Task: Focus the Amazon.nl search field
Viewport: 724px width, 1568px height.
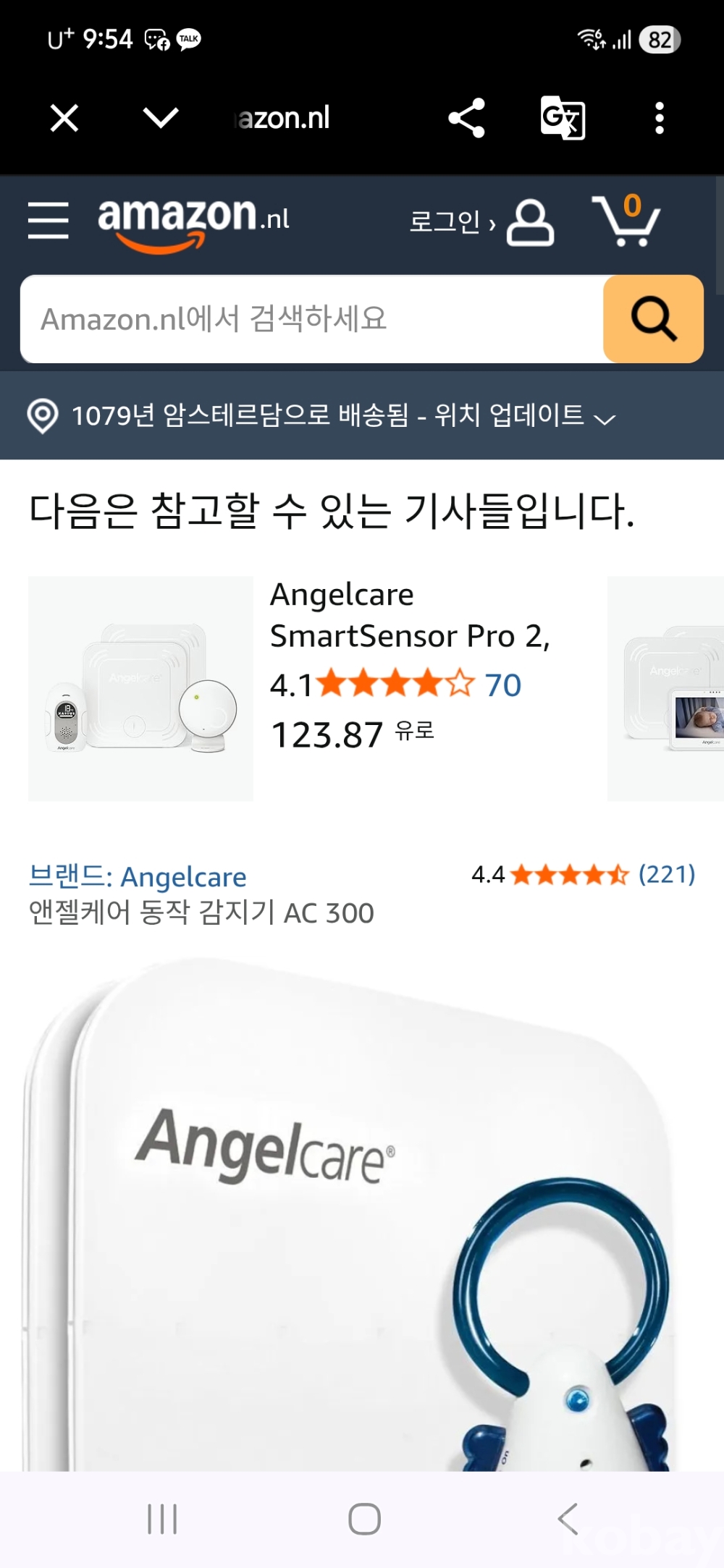Action: 311,319
